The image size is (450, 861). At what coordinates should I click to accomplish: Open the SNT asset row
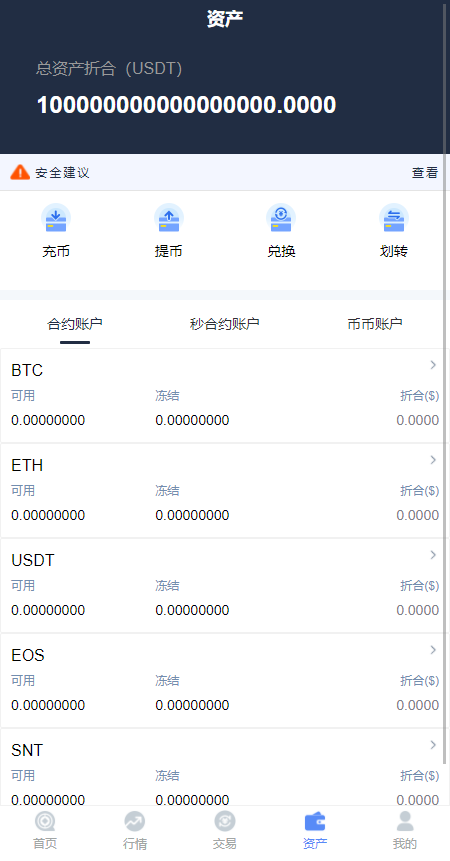click(224, 767)
